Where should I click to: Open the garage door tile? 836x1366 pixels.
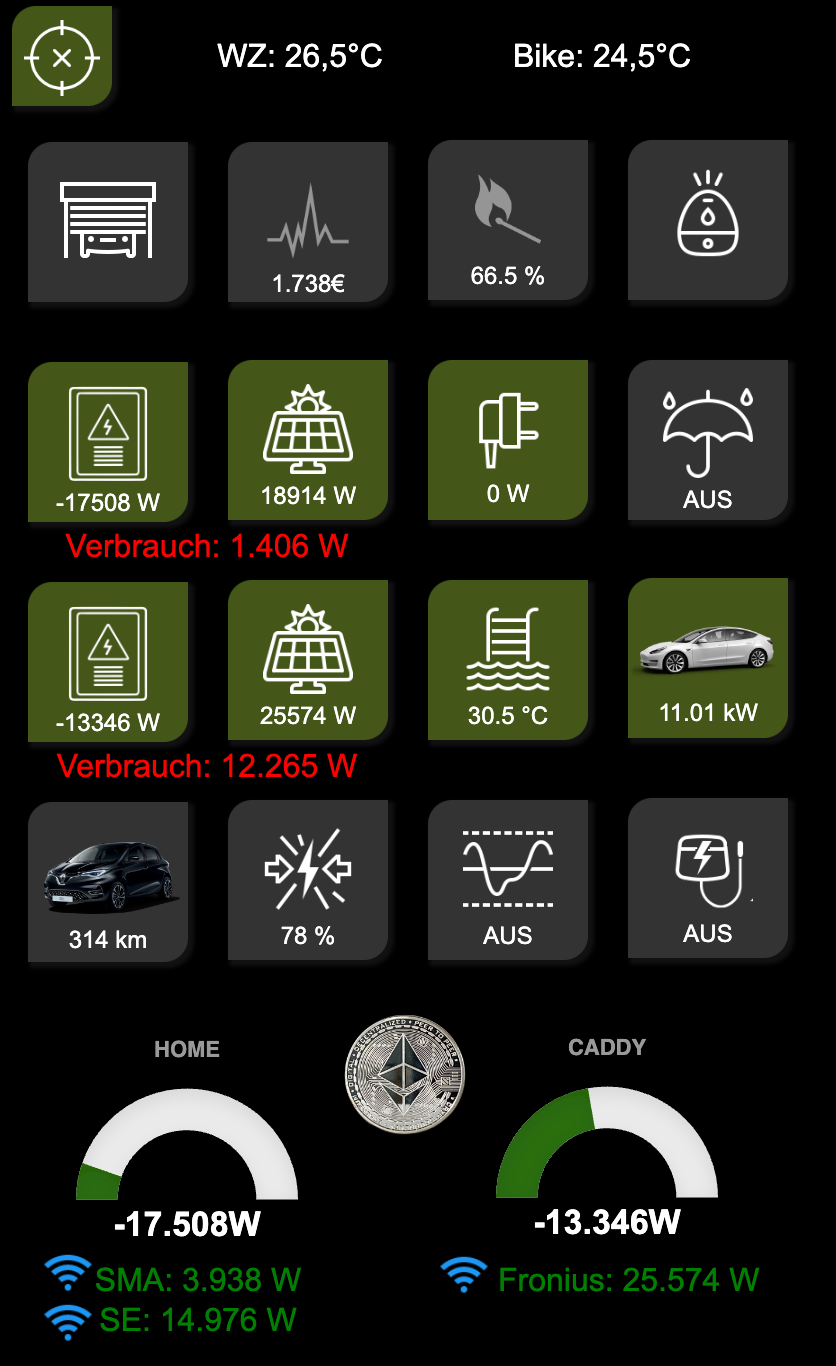108,221
